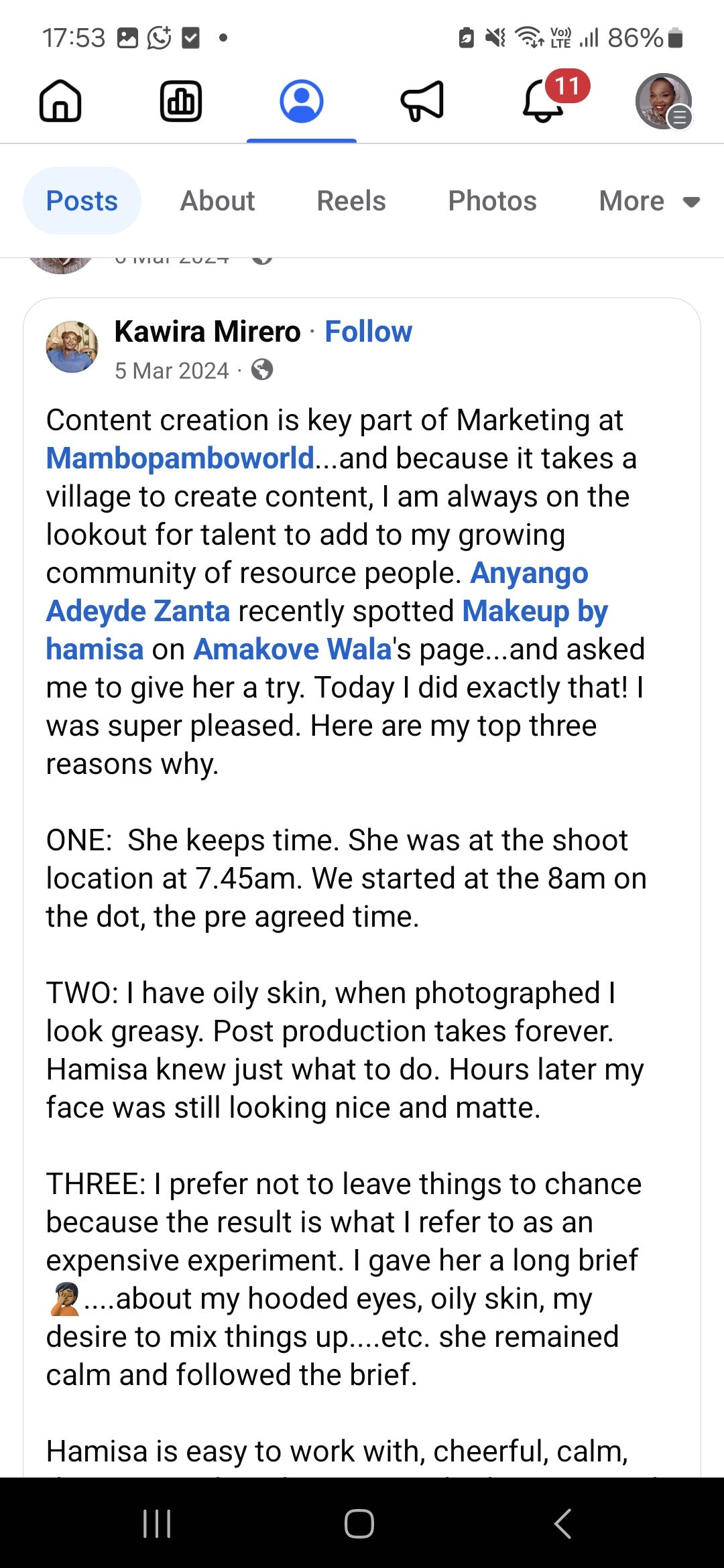The height and width of the screenshot is (1568, 724).
Task: Open Amakove Wala's page link
Action: point(291,648)
